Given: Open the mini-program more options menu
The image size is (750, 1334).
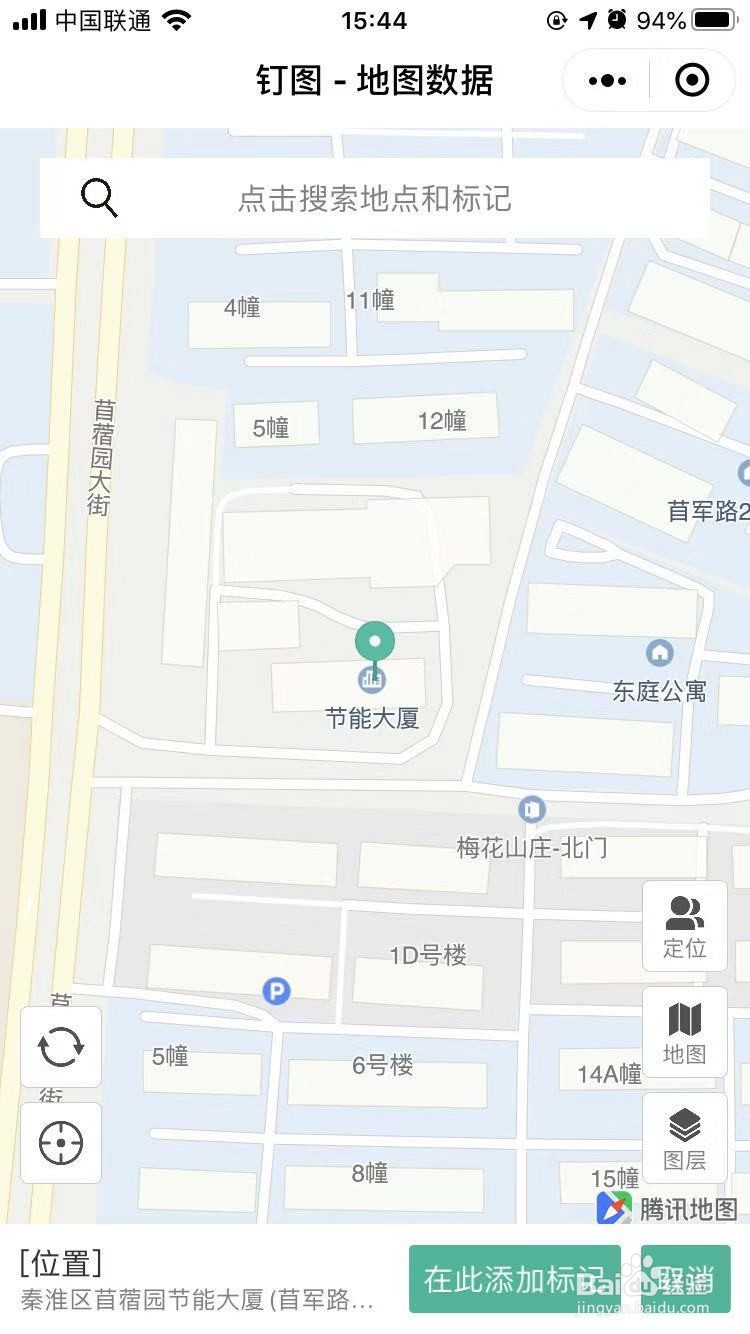Looking at the screenshot, I should (x=604, y=80).
